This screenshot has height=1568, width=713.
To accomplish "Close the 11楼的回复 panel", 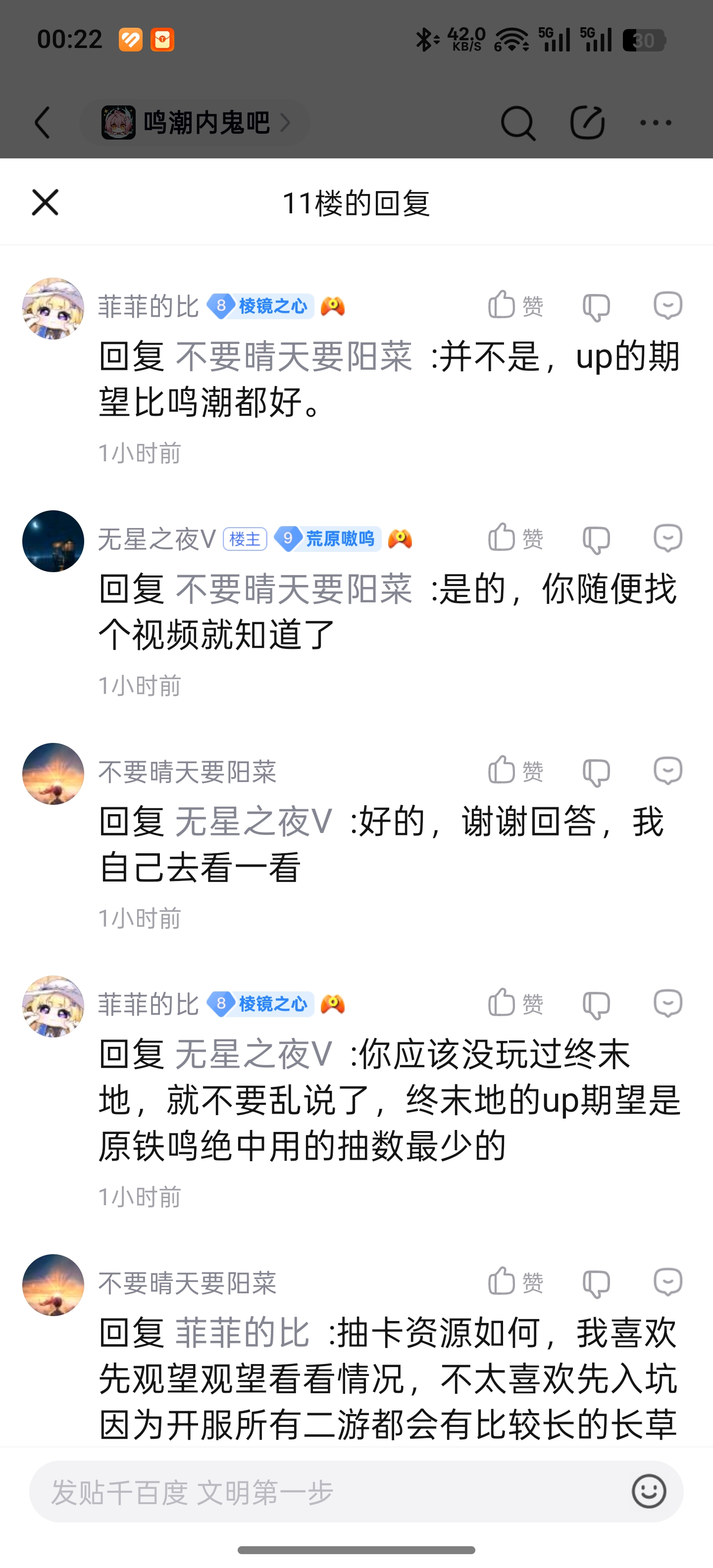I will [45, 202].
